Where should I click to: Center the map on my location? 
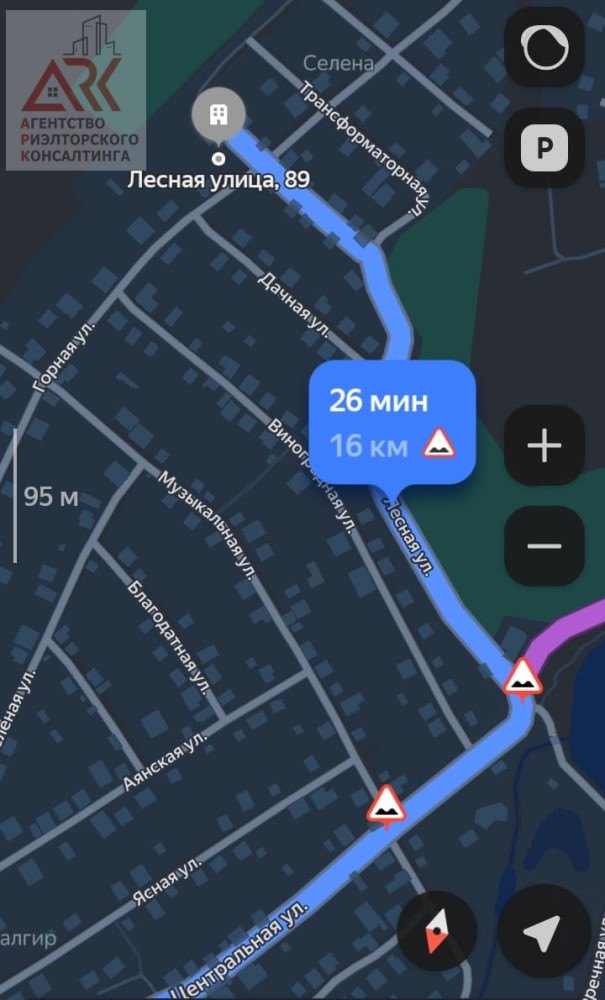[543, 934]
